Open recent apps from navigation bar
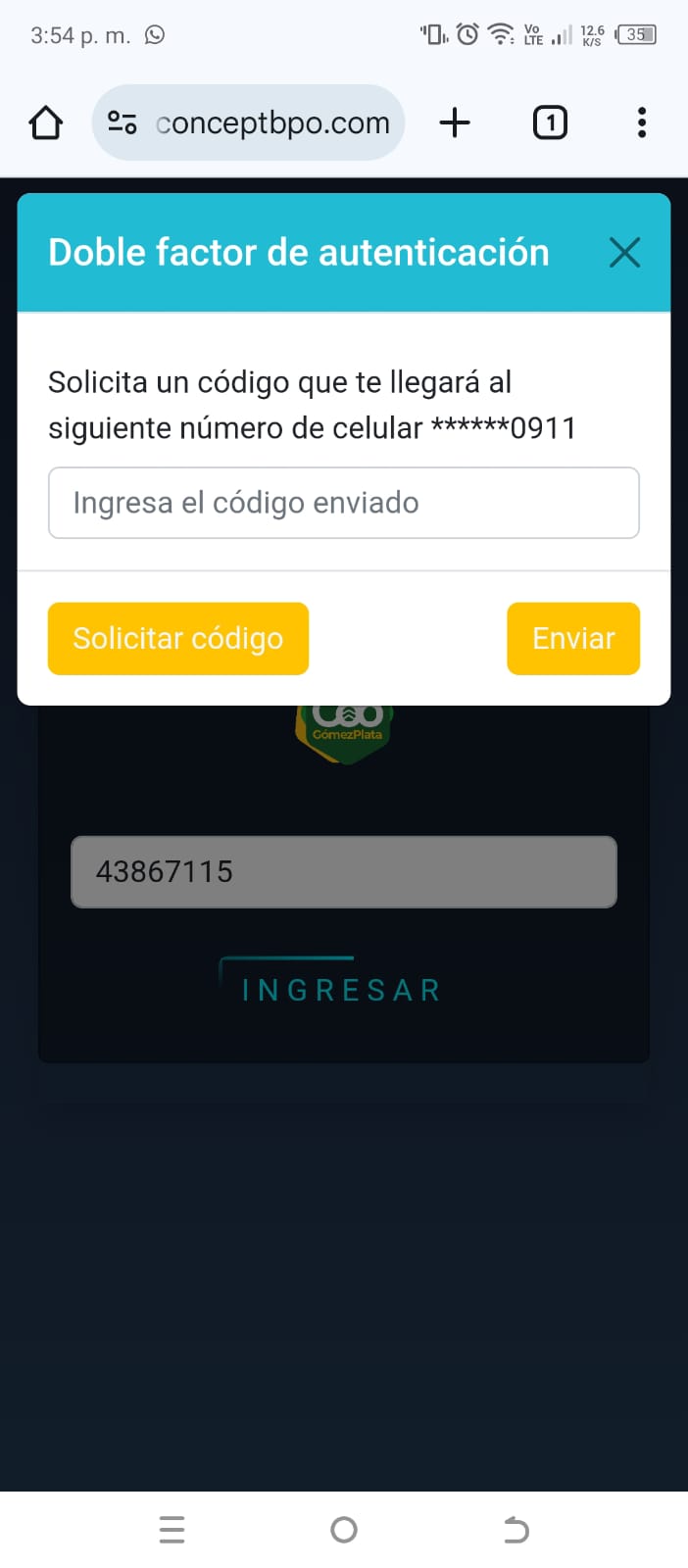Screen dimensions: 688x1568 pos(172,1530)
